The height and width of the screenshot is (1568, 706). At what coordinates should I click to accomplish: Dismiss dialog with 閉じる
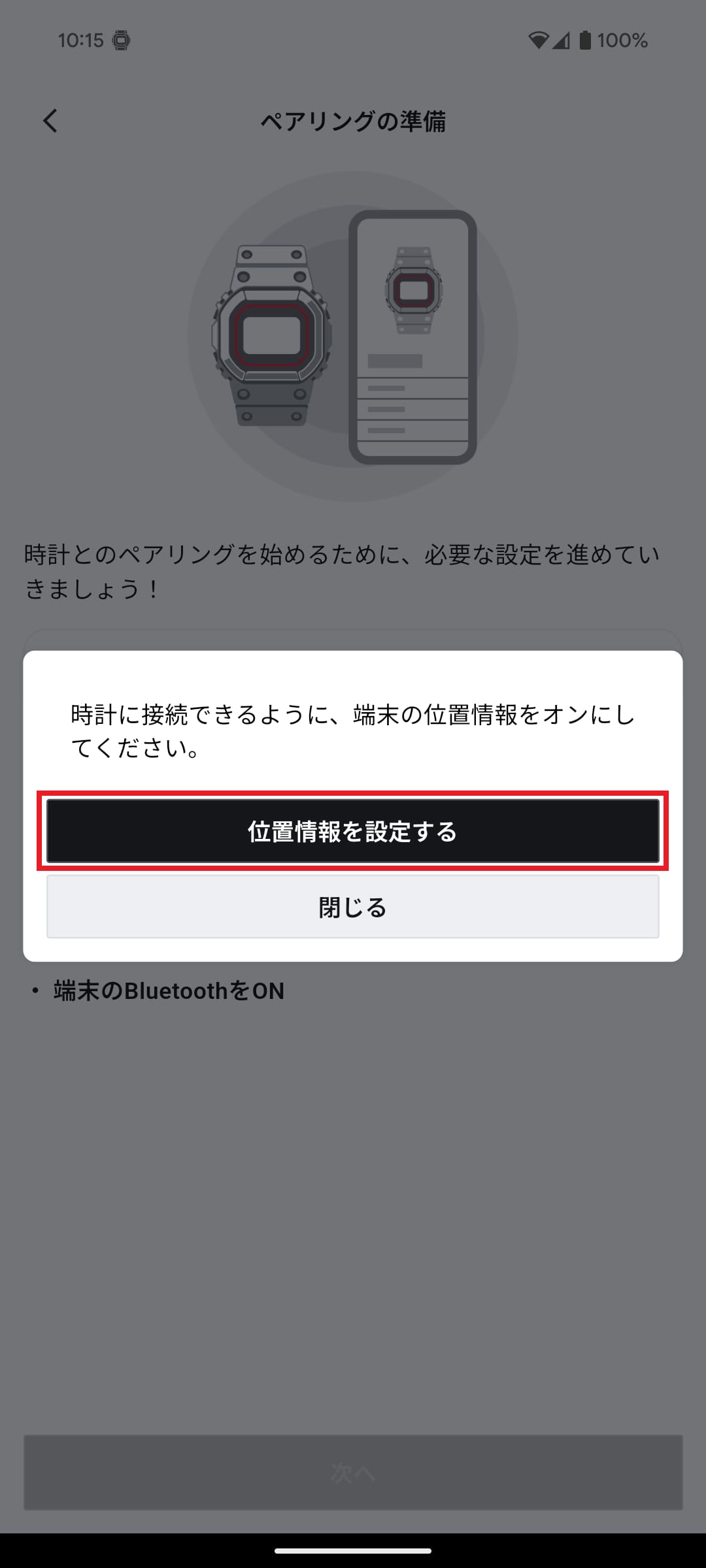point(352,907)
